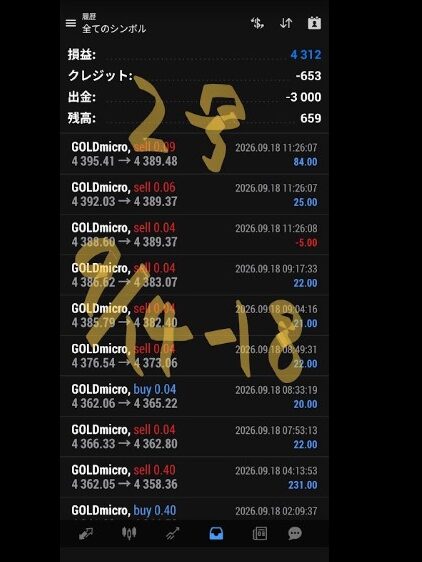Expand the sell 0.06 trade with 25.00 profit
The height and width of the screenshot is (562, 422).
194,194
